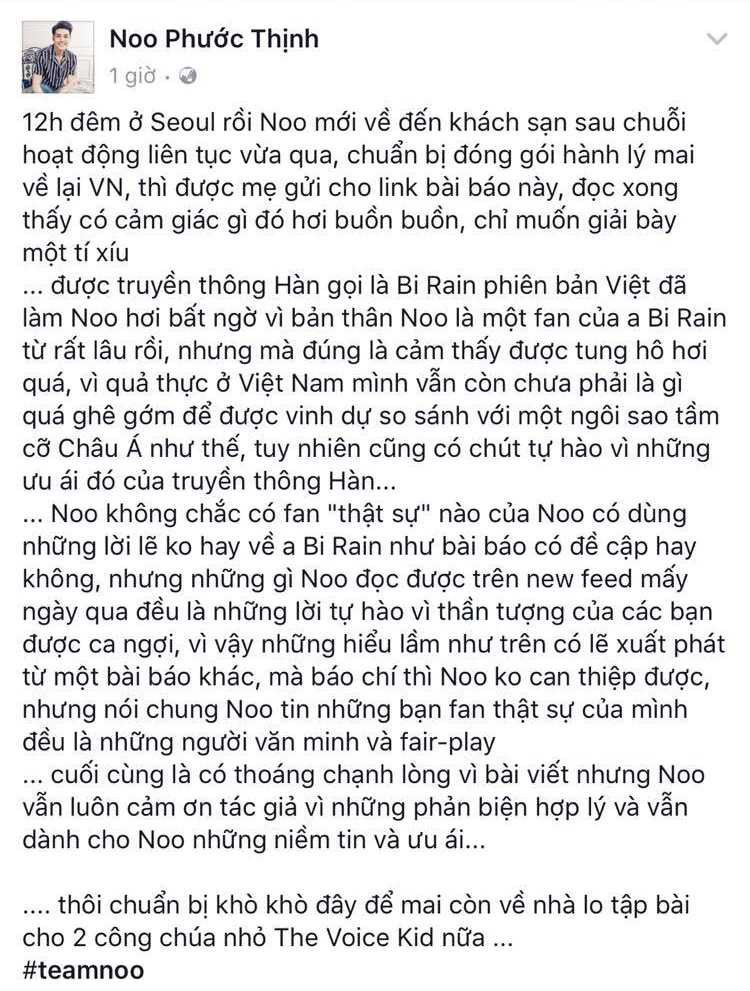Screen dimensions: 750x991
Task: Open the '1 giờ' post timestamp
Action: click(x=134, y=75)
